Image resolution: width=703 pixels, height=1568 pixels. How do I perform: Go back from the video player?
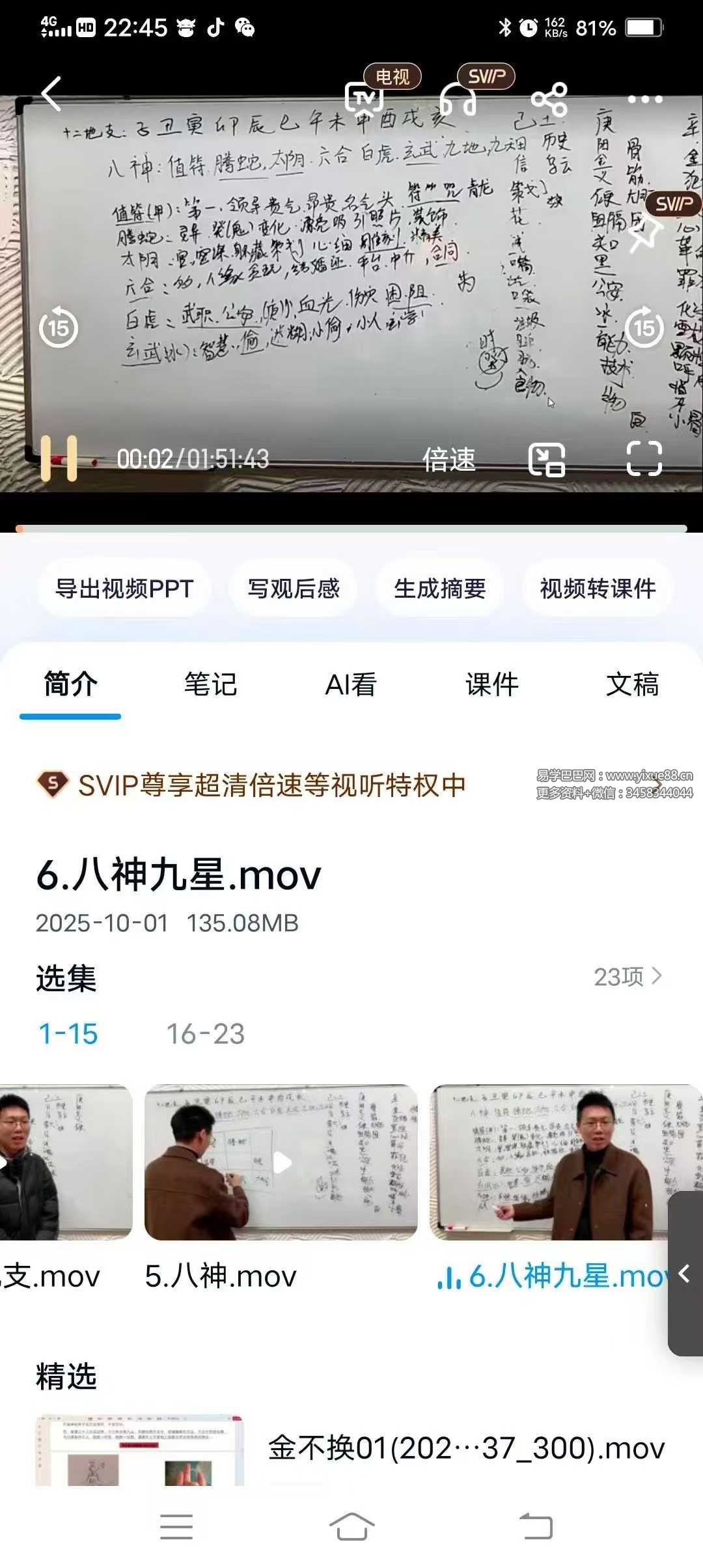point(51,95)
